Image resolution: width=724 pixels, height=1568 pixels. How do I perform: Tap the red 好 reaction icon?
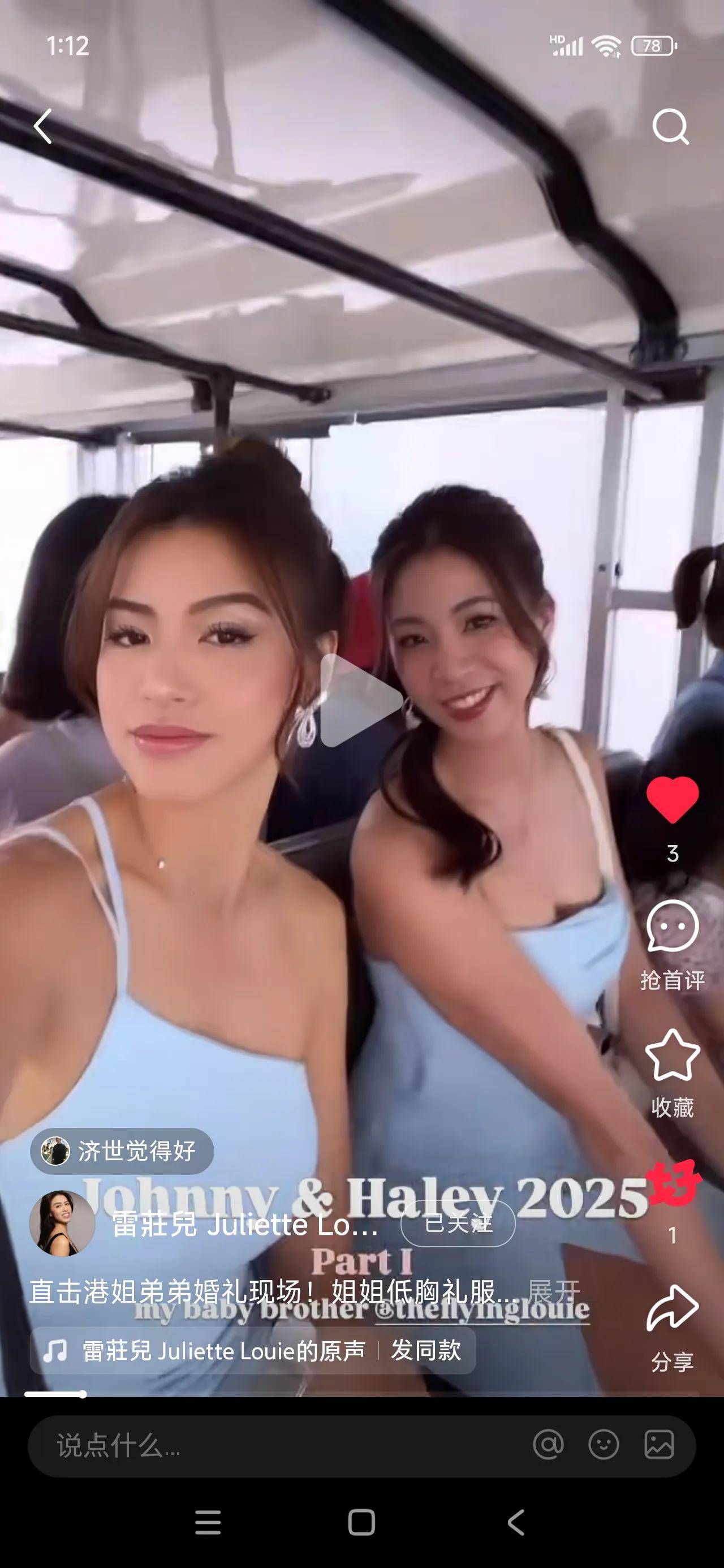click(675, 1183)
